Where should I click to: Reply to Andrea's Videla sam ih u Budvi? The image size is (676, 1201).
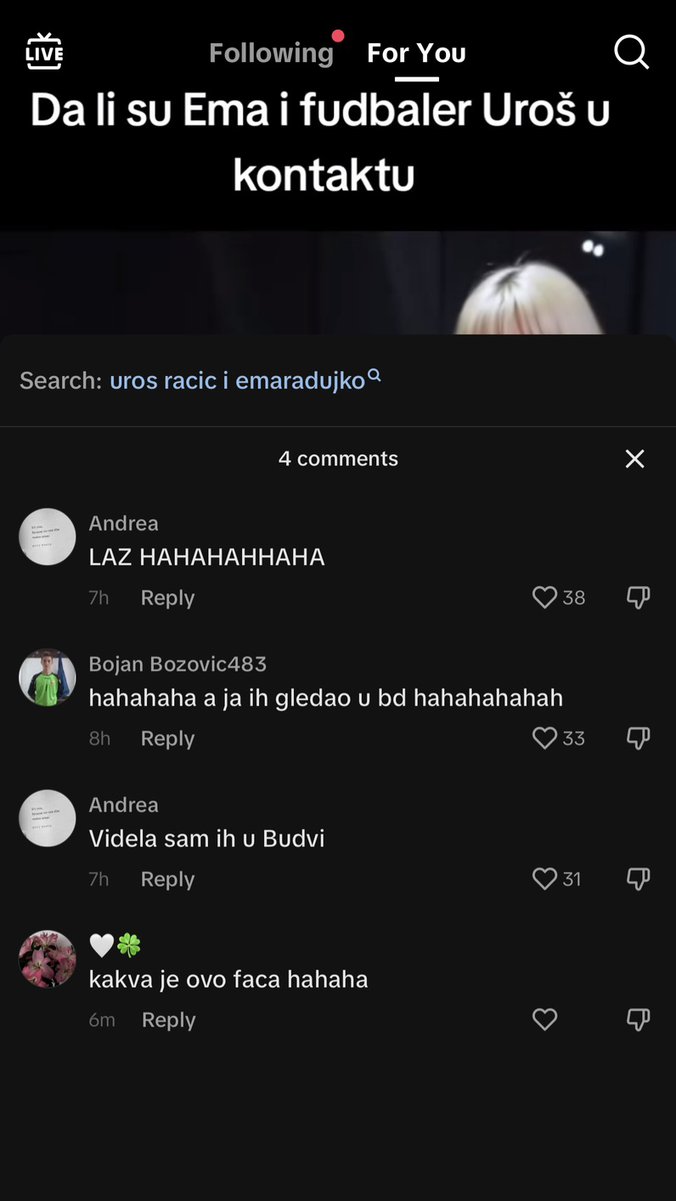(167, 880)
